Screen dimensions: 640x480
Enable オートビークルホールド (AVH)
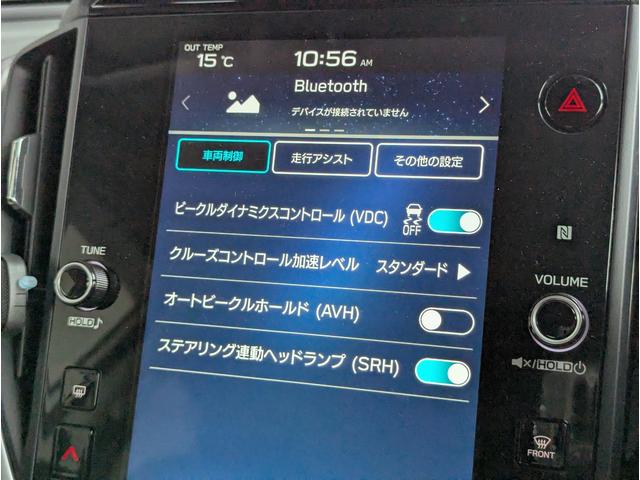446,321
